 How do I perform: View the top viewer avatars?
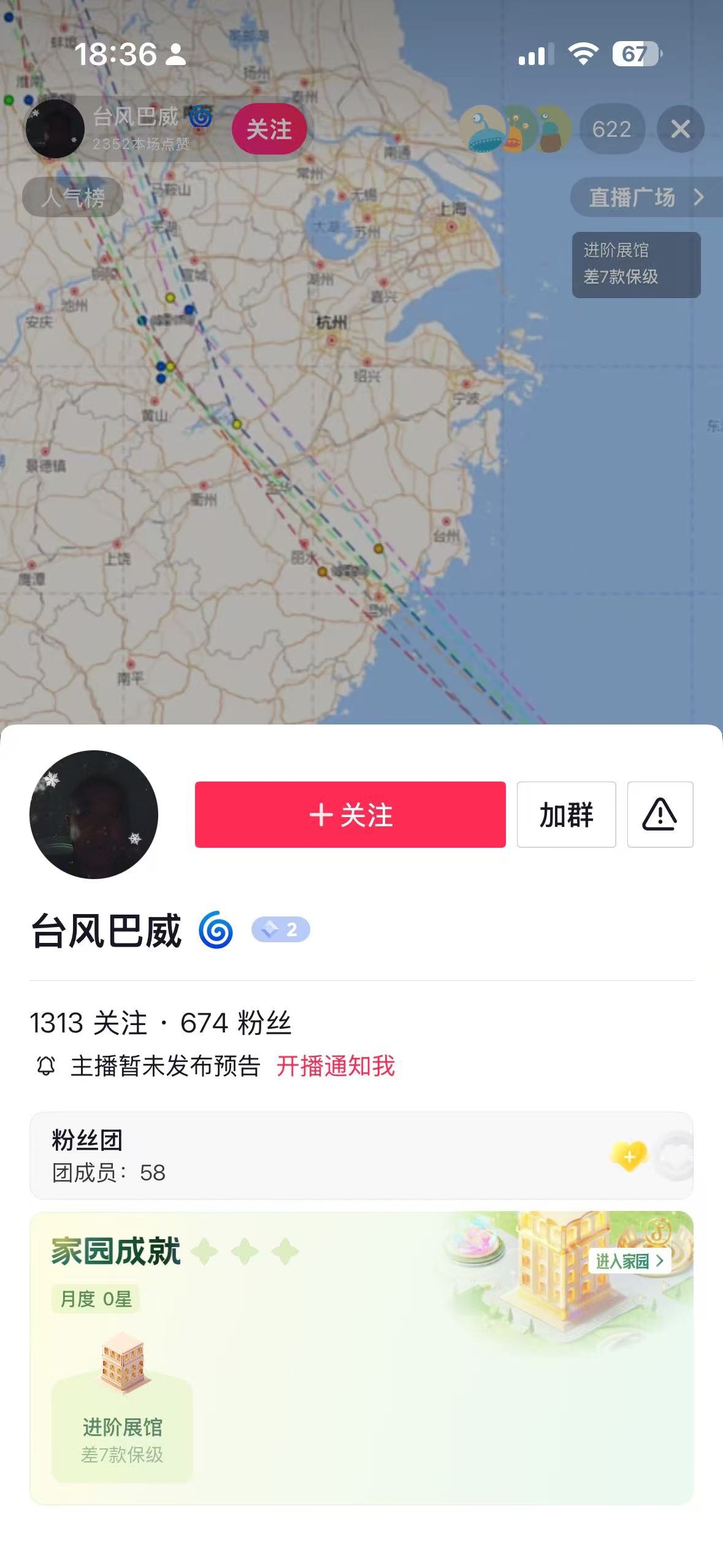515,129
